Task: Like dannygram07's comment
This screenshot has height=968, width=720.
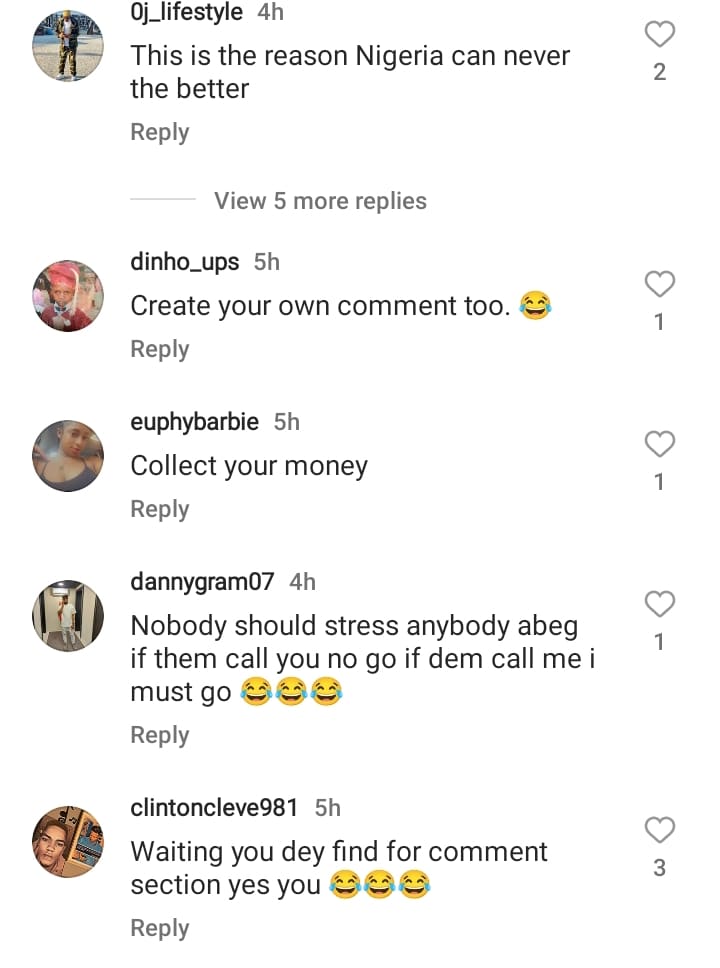Action: [x=659, y=604]
